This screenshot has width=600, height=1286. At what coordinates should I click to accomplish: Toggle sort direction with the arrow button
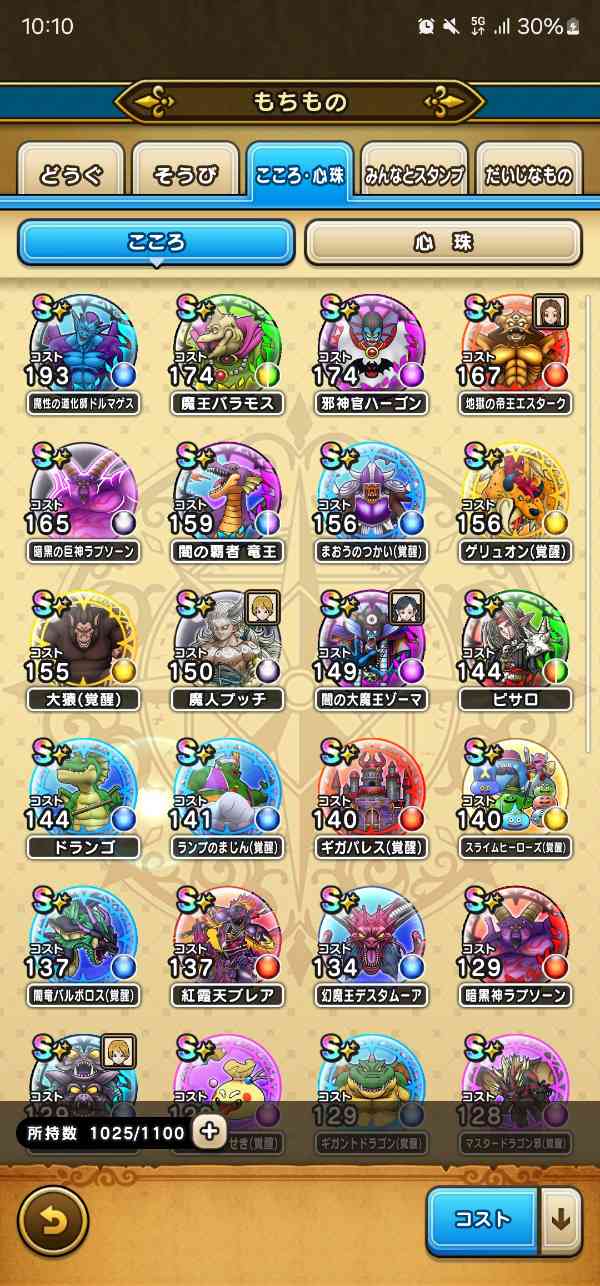coord(561,1220)
